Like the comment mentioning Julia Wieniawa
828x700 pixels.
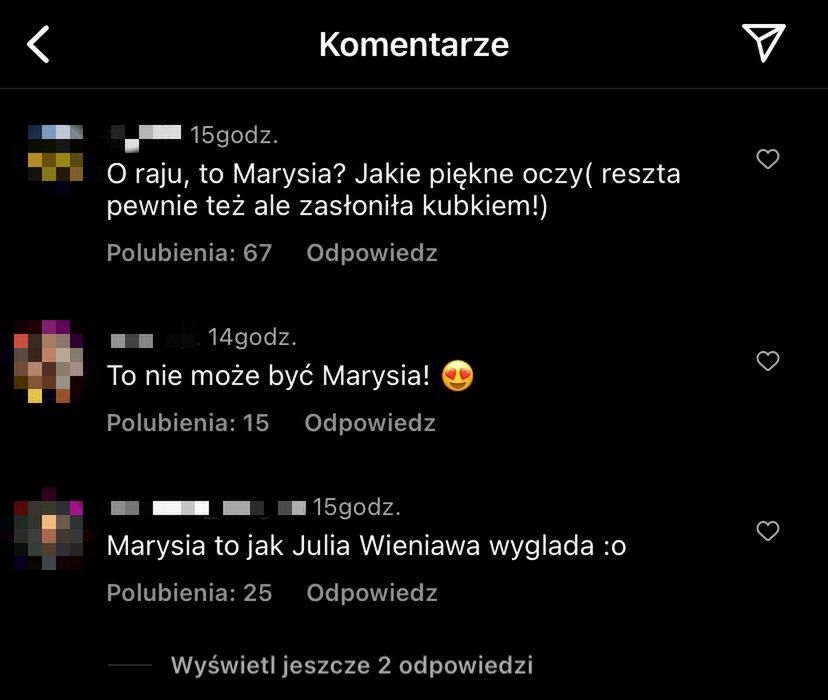[767, 531]
